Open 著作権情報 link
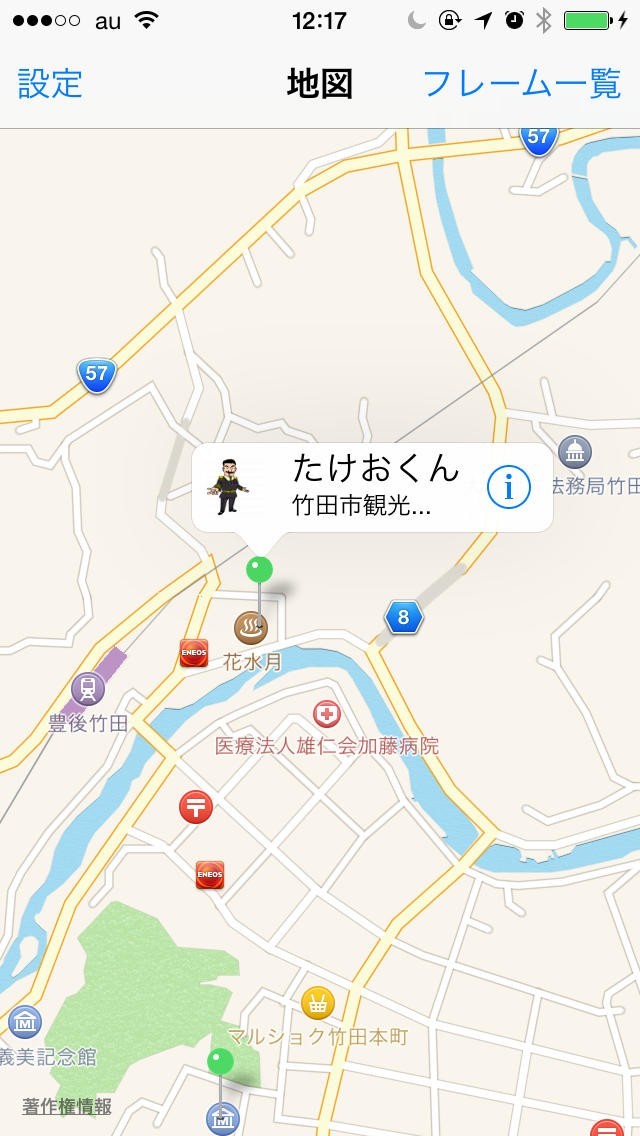This screenshot has height=1136, width=640. point(67,1106)
